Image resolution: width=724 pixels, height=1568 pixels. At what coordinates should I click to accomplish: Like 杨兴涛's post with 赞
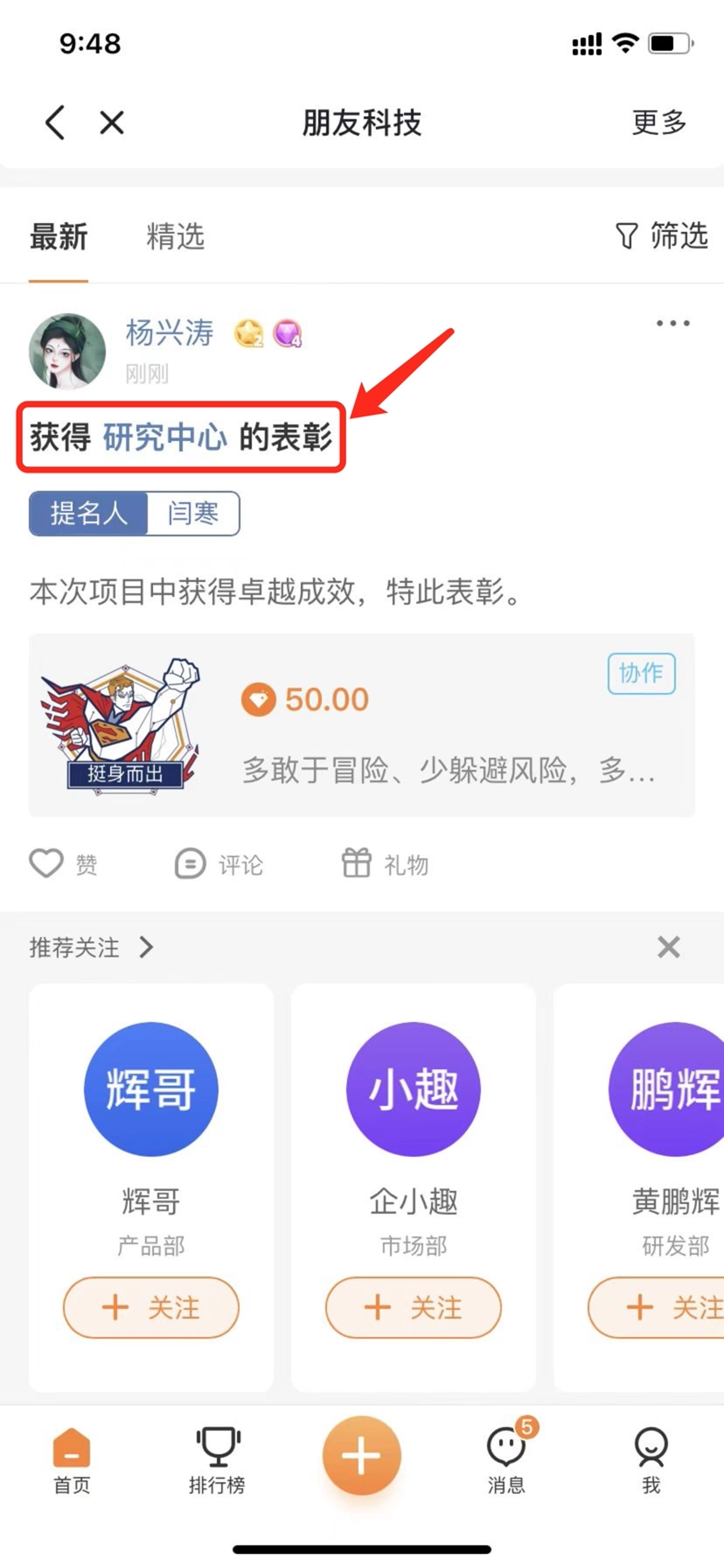[63, 864]
